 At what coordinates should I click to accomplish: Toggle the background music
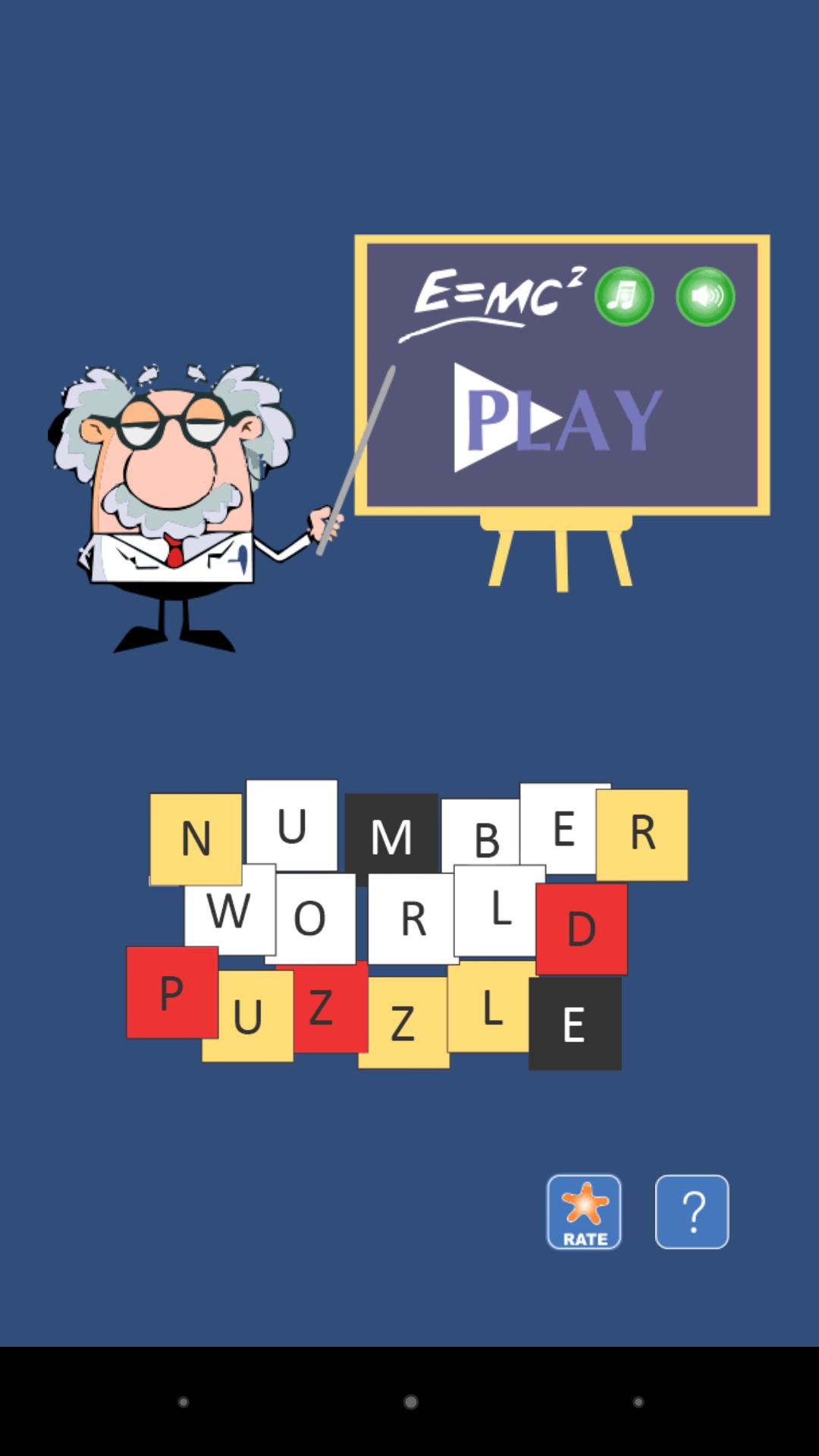click(x=624, y=297)
